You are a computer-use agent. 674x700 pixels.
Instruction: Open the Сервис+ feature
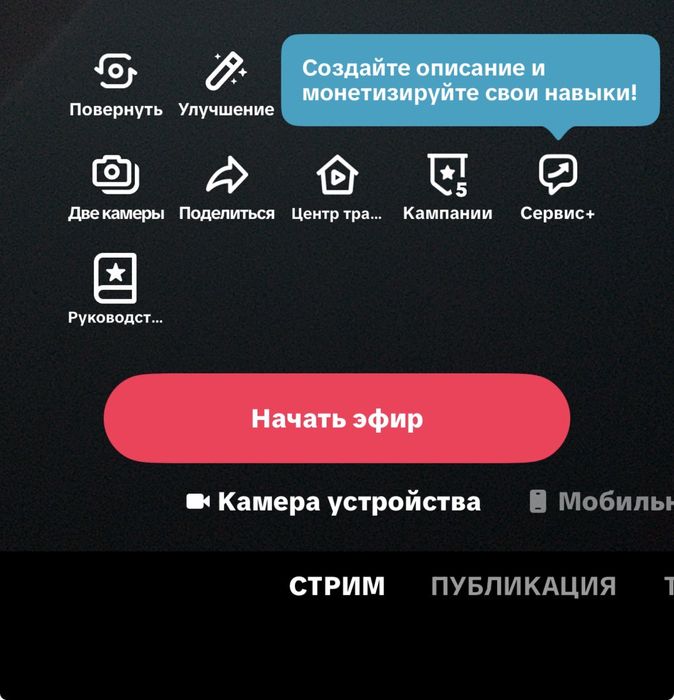[x=557, y=188]
